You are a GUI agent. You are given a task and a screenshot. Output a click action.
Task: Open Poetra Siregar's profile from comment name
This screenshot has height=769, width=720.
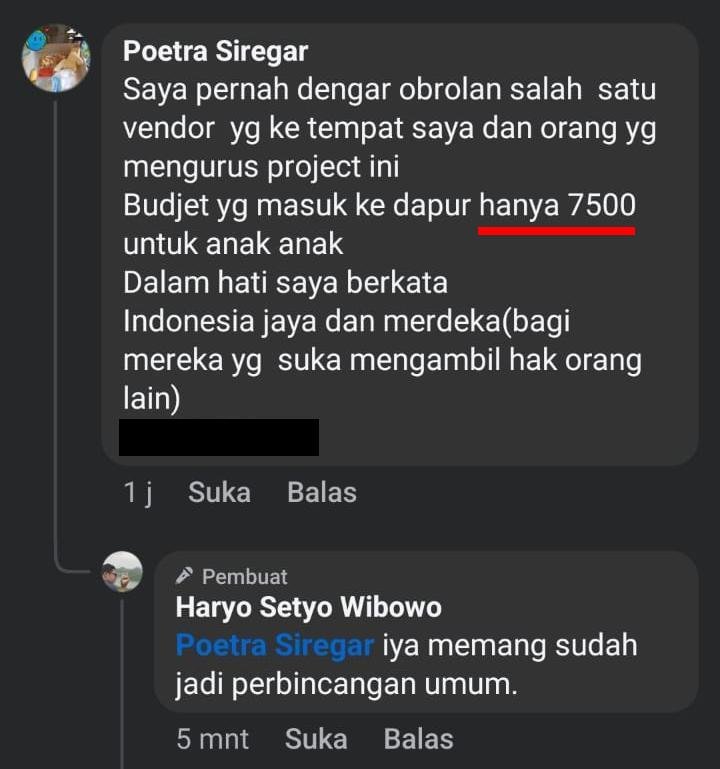(x=215, y=51)
